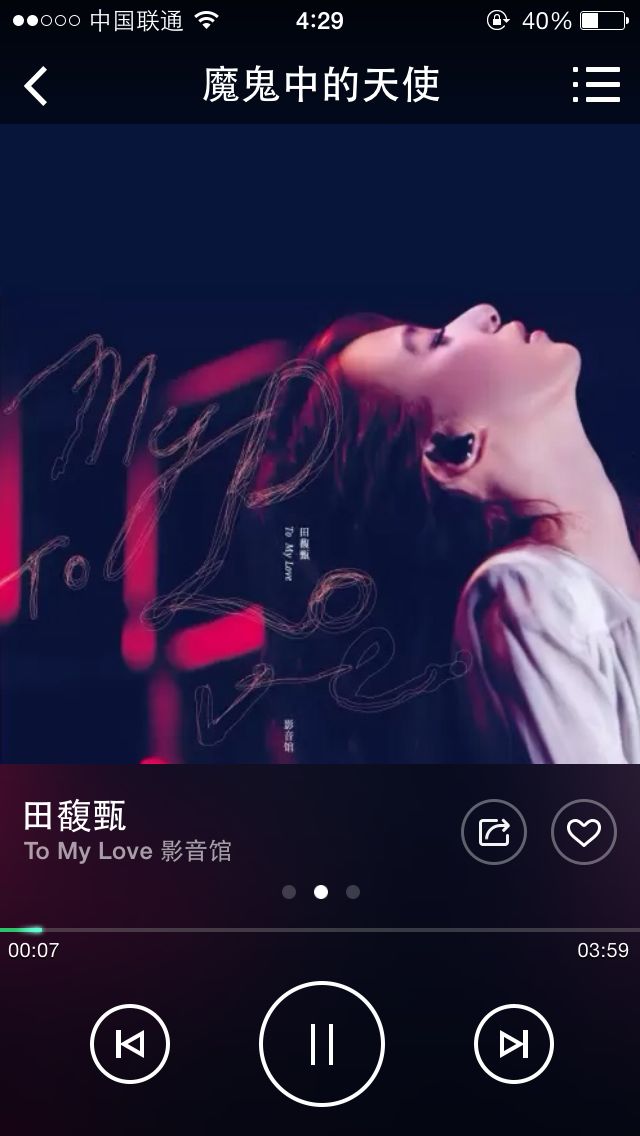Viewport: 640px width, 1136px height.
Task: Skip to the next track
Action: tap(513, 1044)
